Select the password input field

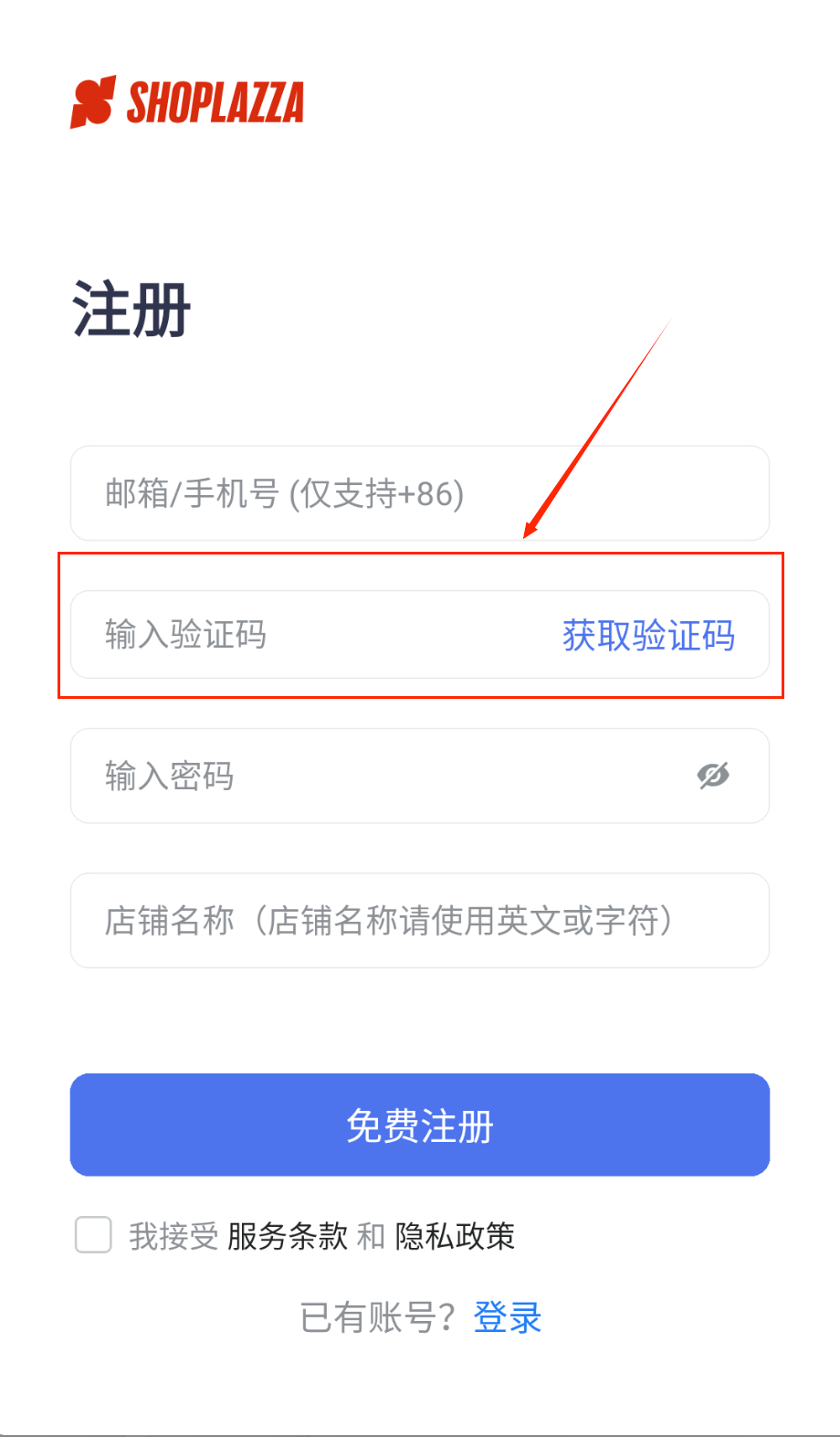[383, 776]
